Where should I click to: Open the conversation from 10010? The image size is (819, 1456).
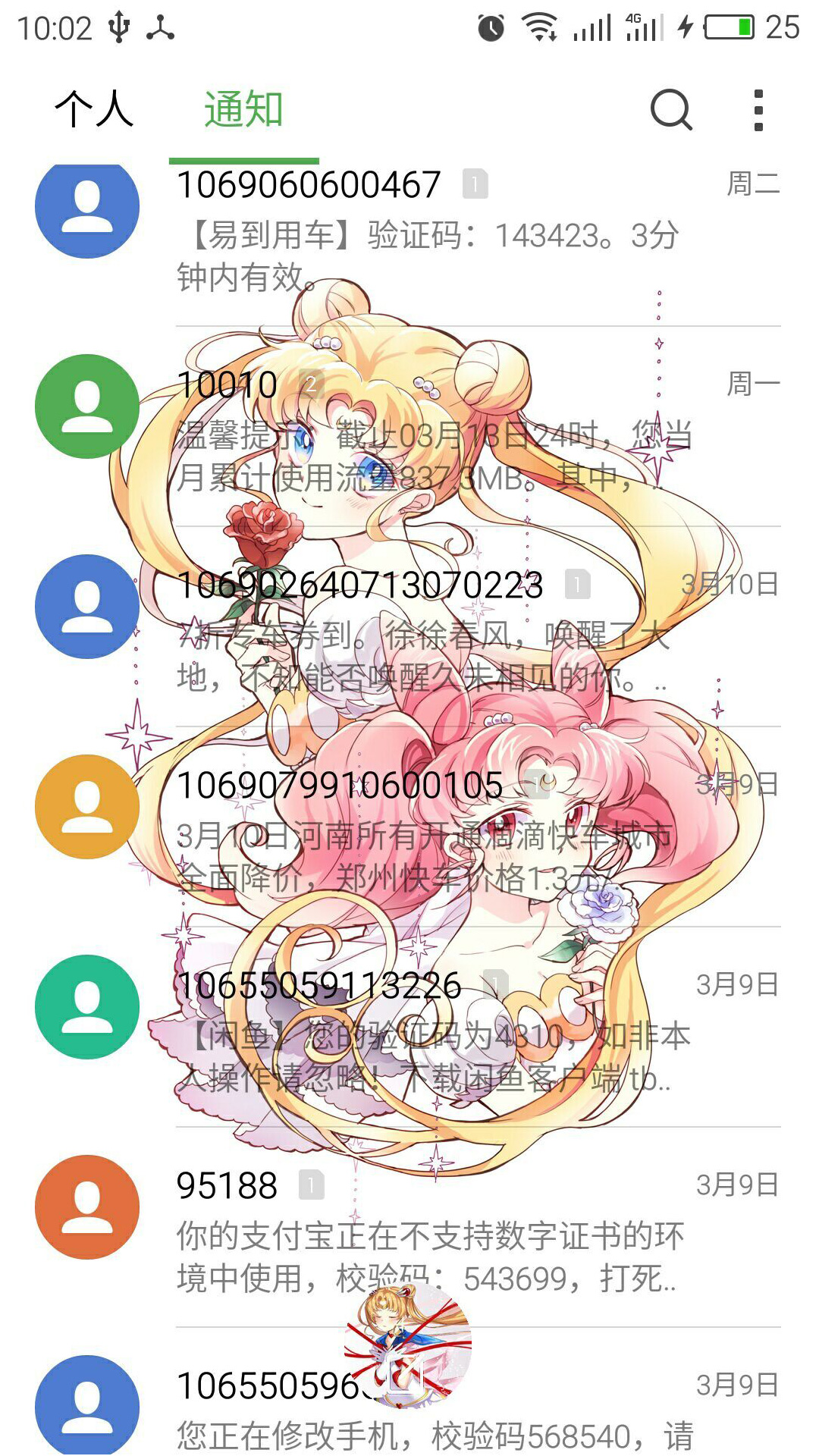click(455, 432)
